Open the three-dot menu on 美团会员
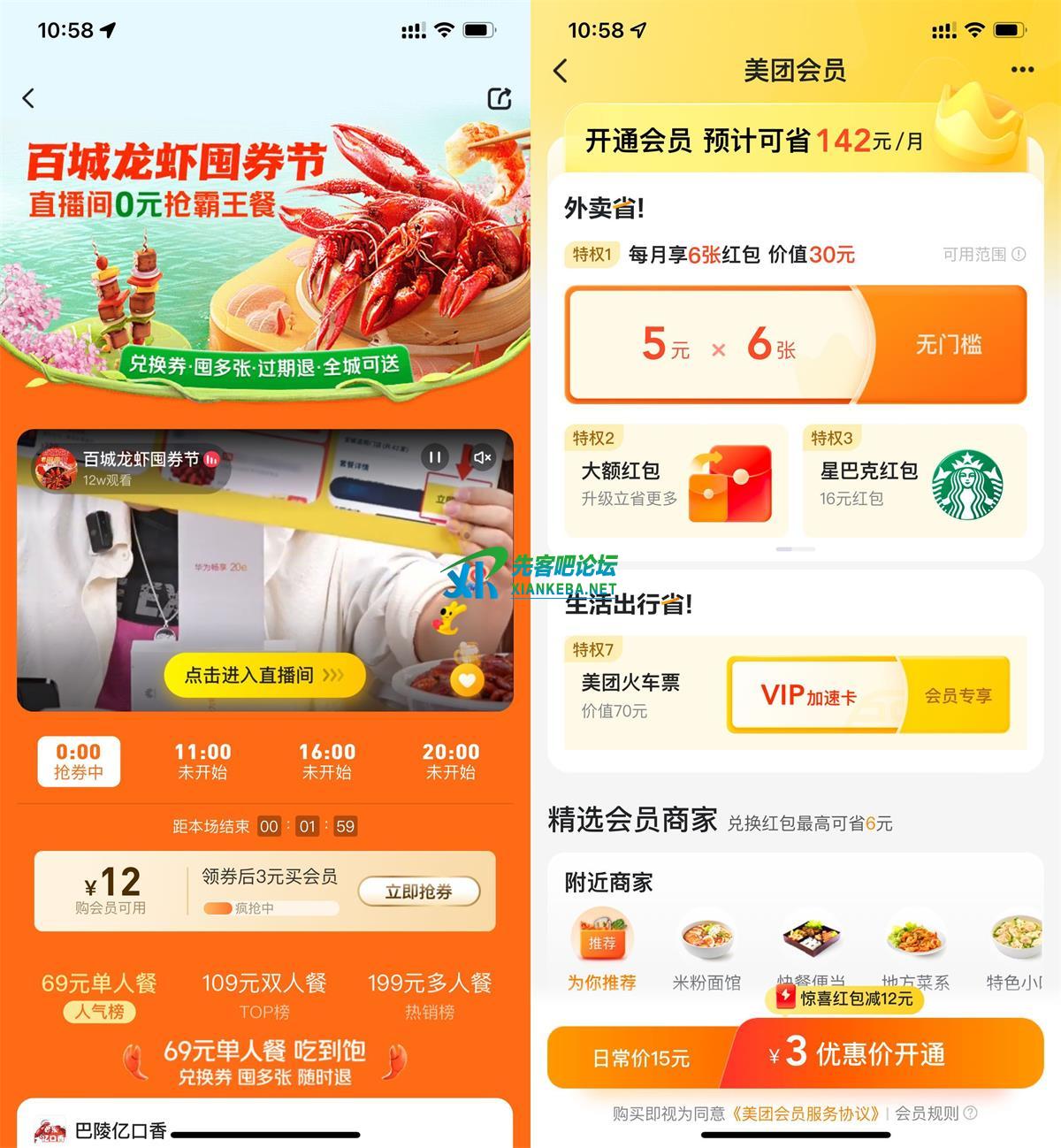This screenshot has width=1061, height=1148. coord(1022,70)
